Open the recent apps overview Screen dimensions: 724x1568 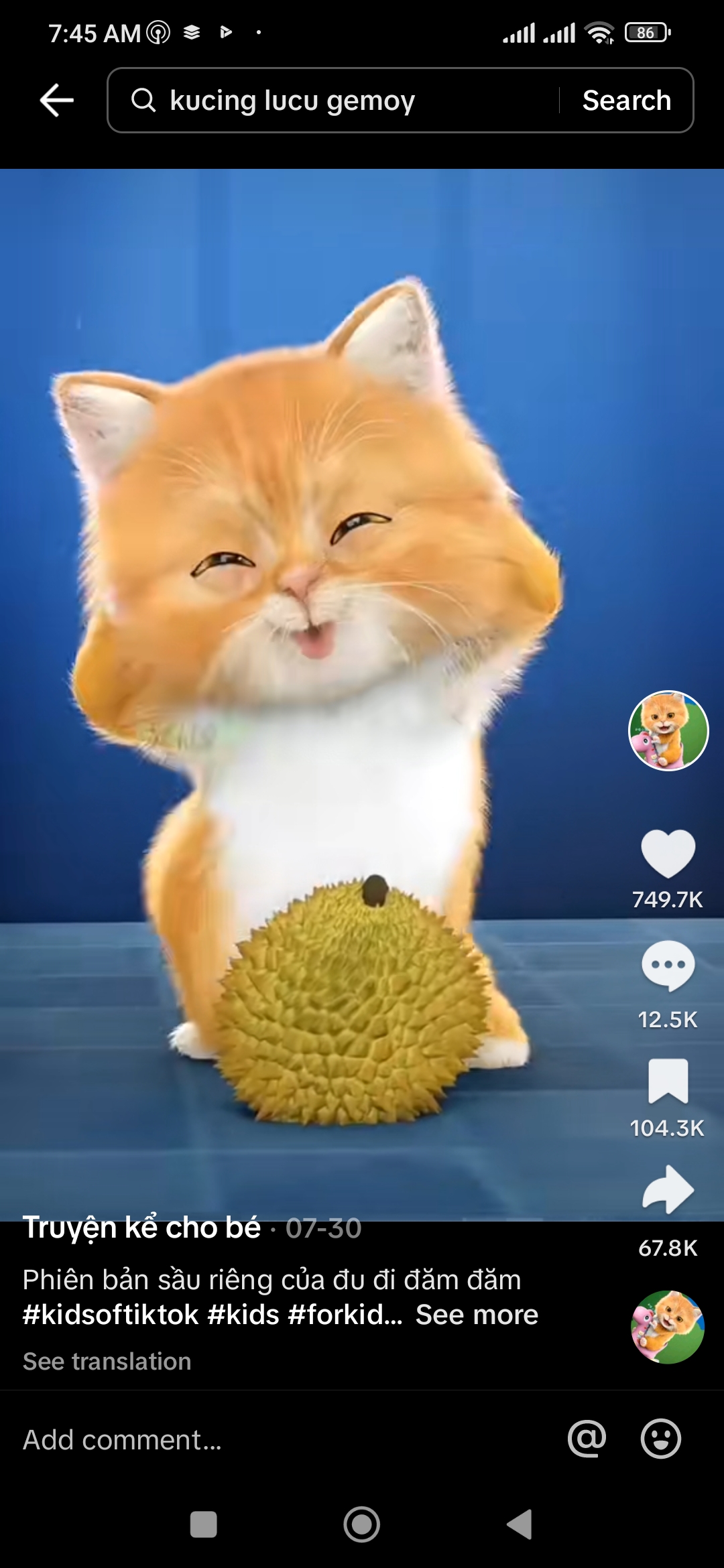tap(204, 1524)
